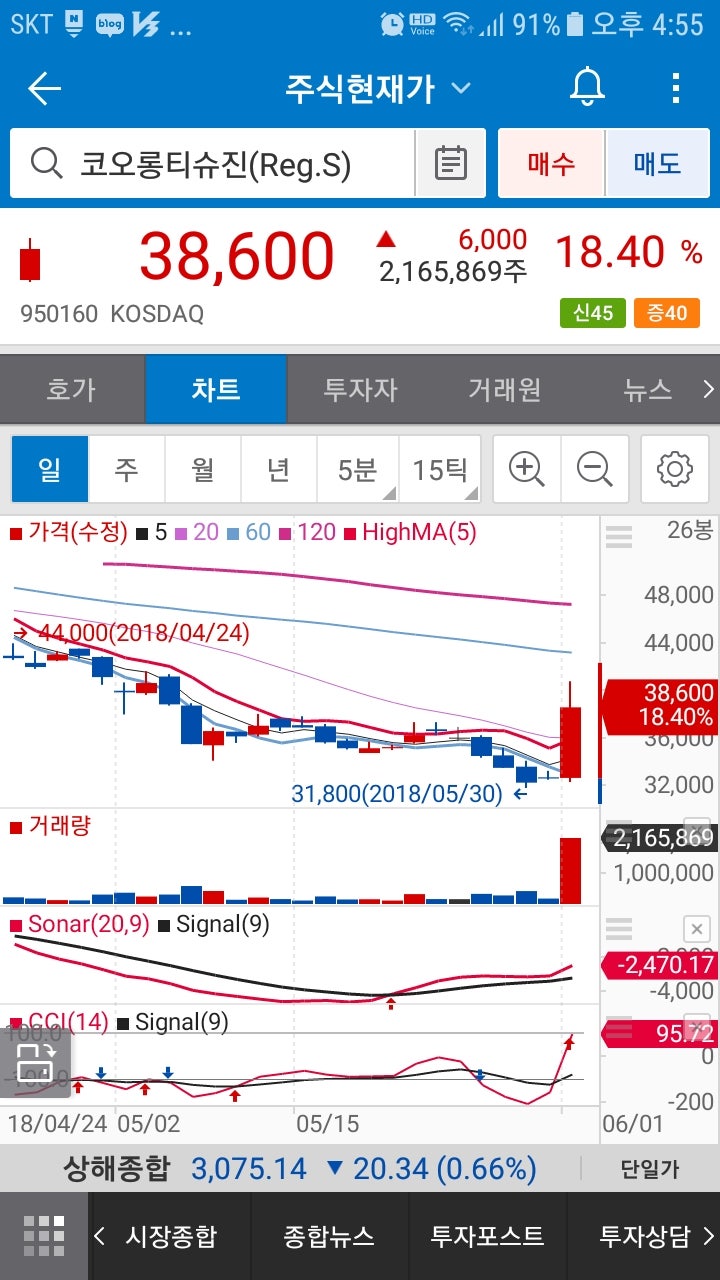Screen dimensions: 720x1280
Task: Zoom in on the chart with the plus magnifier
Action: [x=526, y=468]
